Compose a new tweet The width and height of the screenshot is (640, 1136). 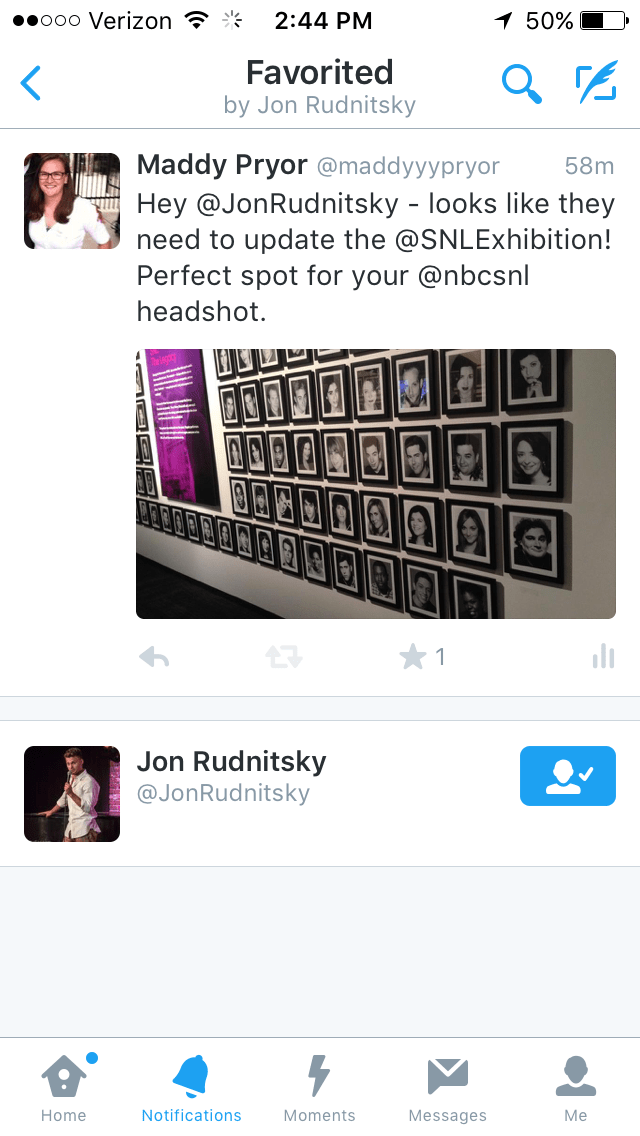click(596, 84)
